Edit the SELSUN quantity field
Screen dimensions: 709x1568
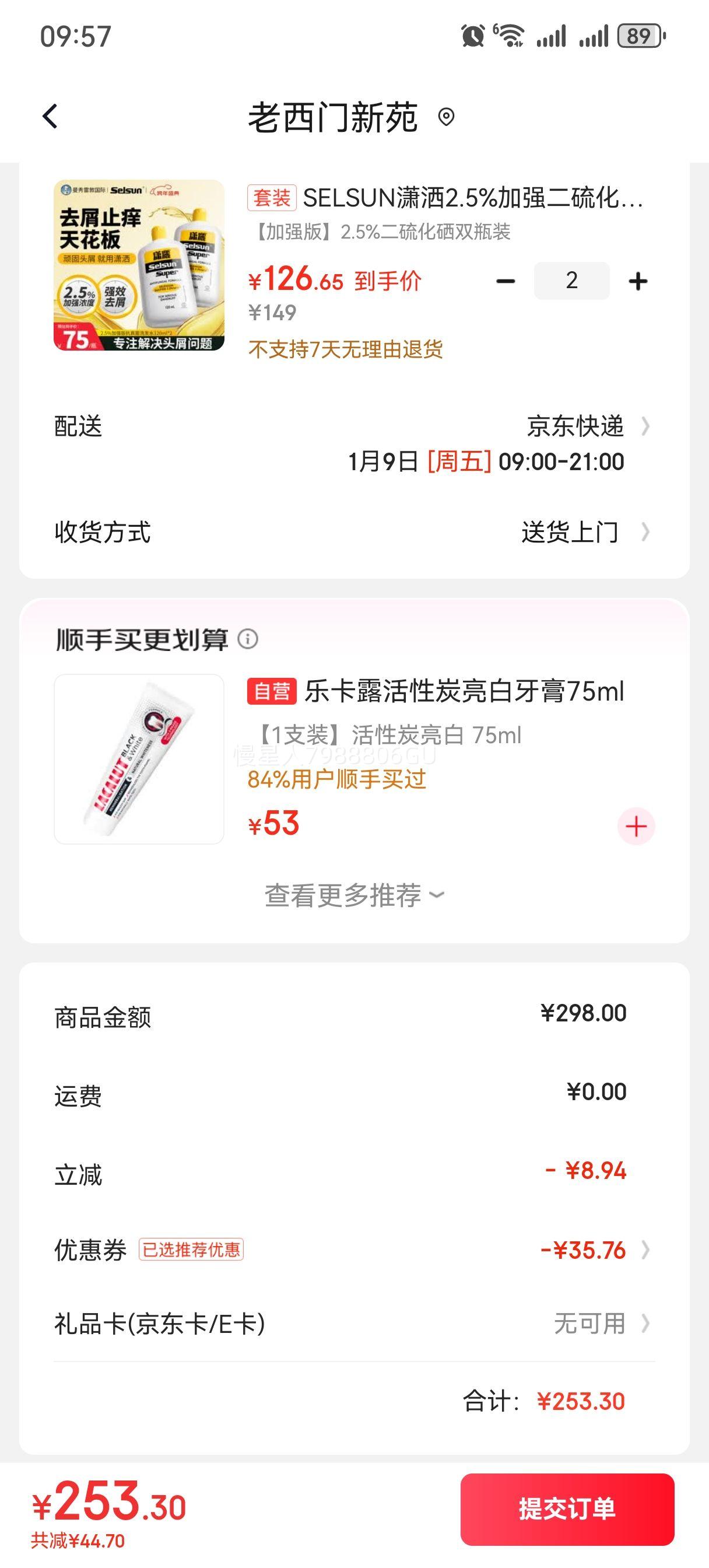[571, 281]
